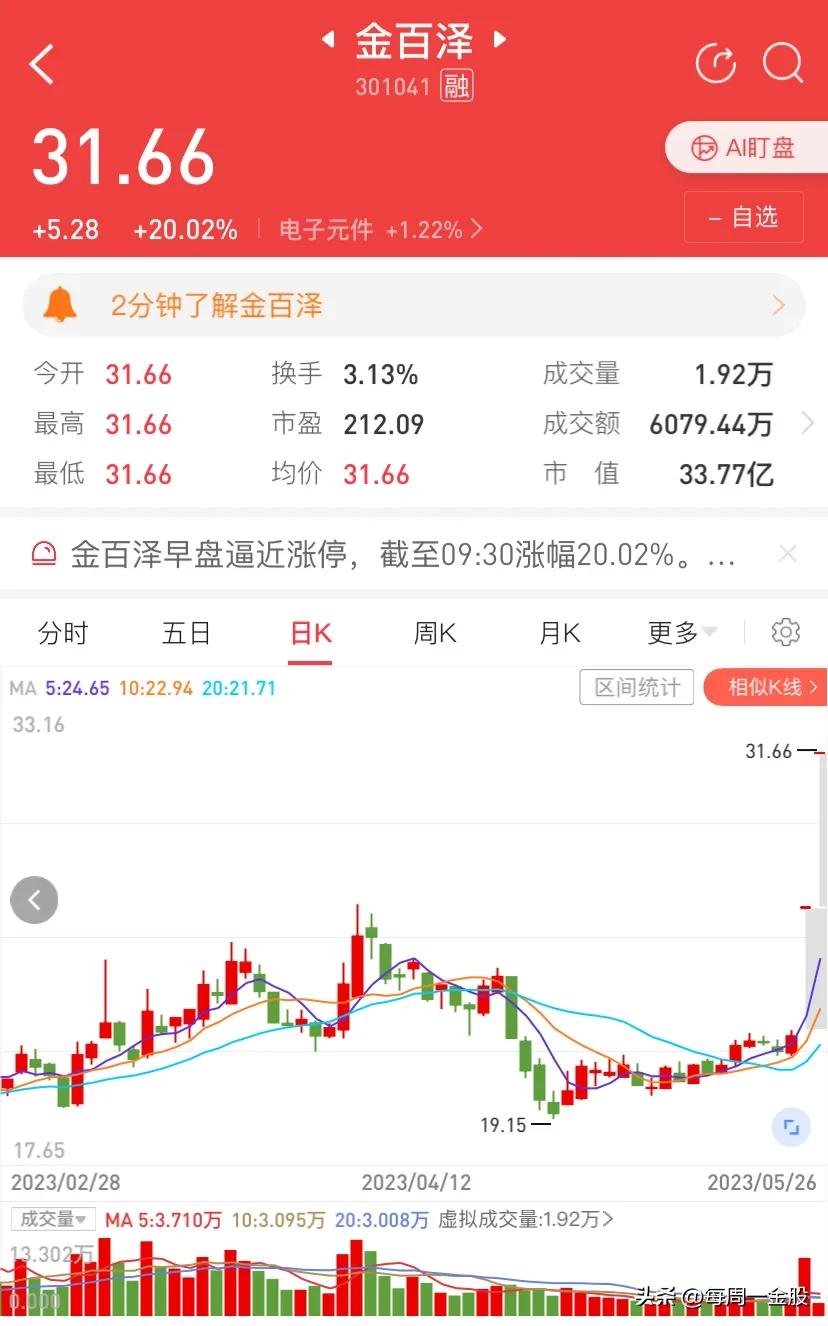Tap the refresh icon to reload quotes
828x1326 pixels.
pos(716,63)
